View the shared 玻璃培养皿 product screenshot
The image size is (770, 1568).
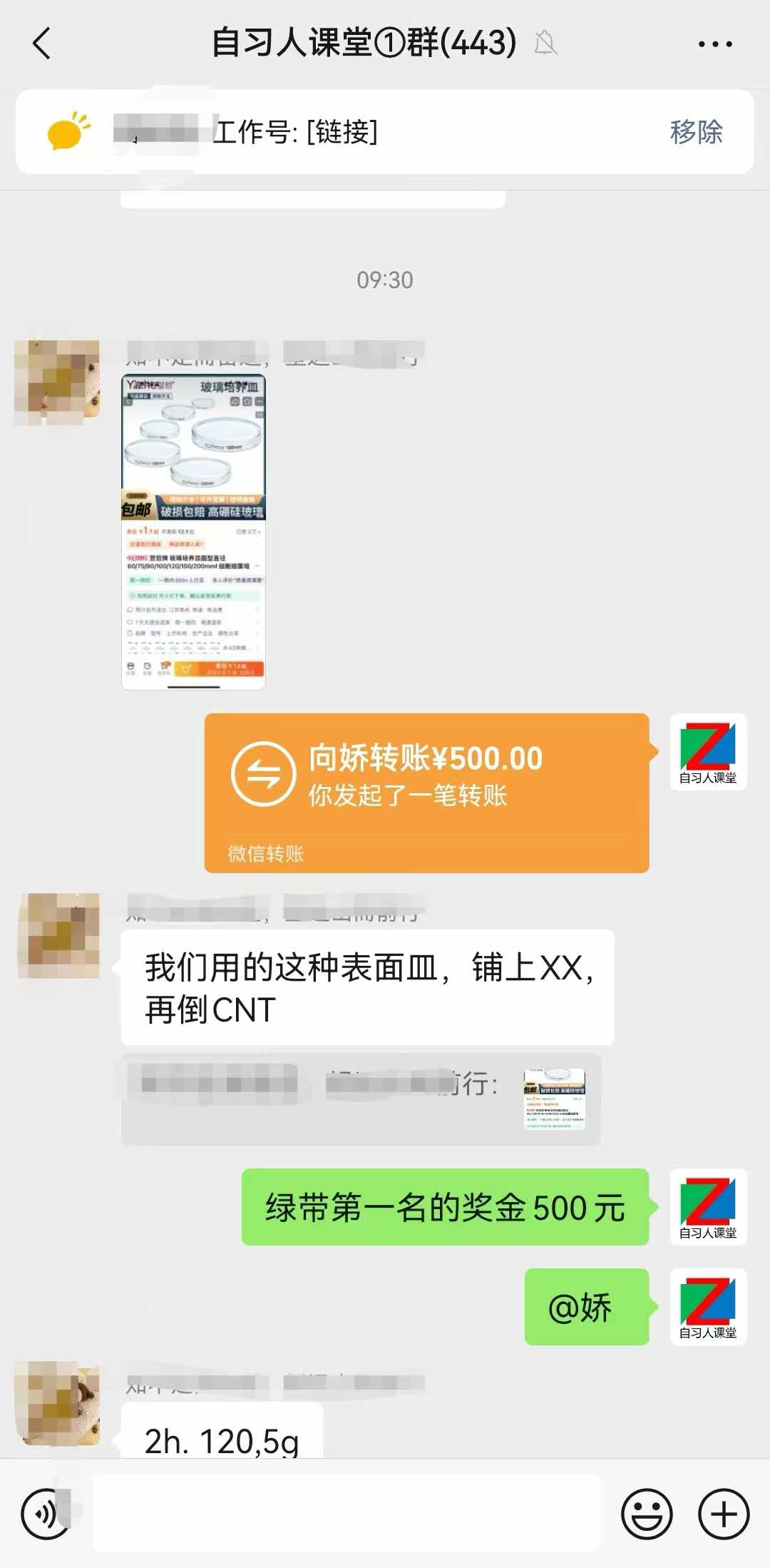pyautogui.click(x=194, y=531)
